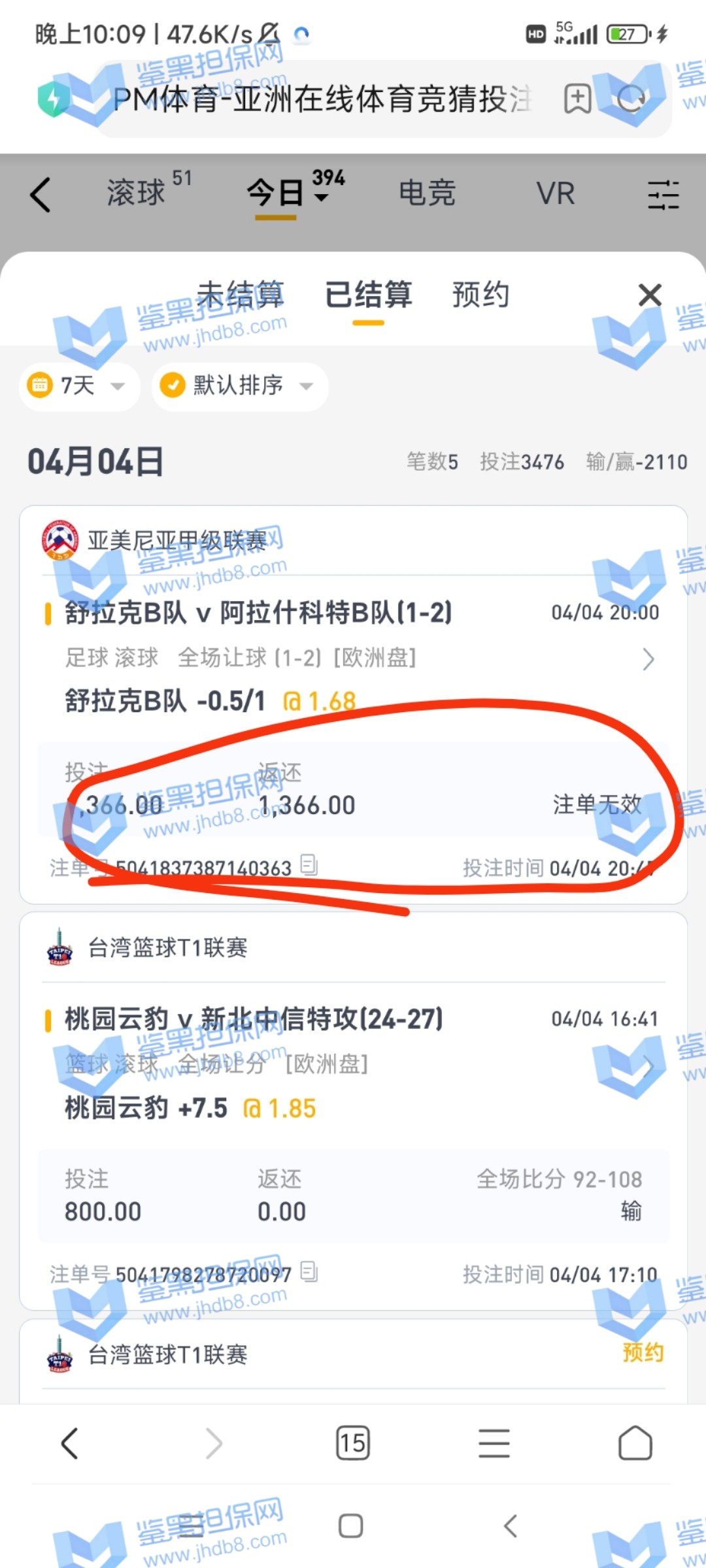Switch to the 电竞 tab

[x=427, y=193]
